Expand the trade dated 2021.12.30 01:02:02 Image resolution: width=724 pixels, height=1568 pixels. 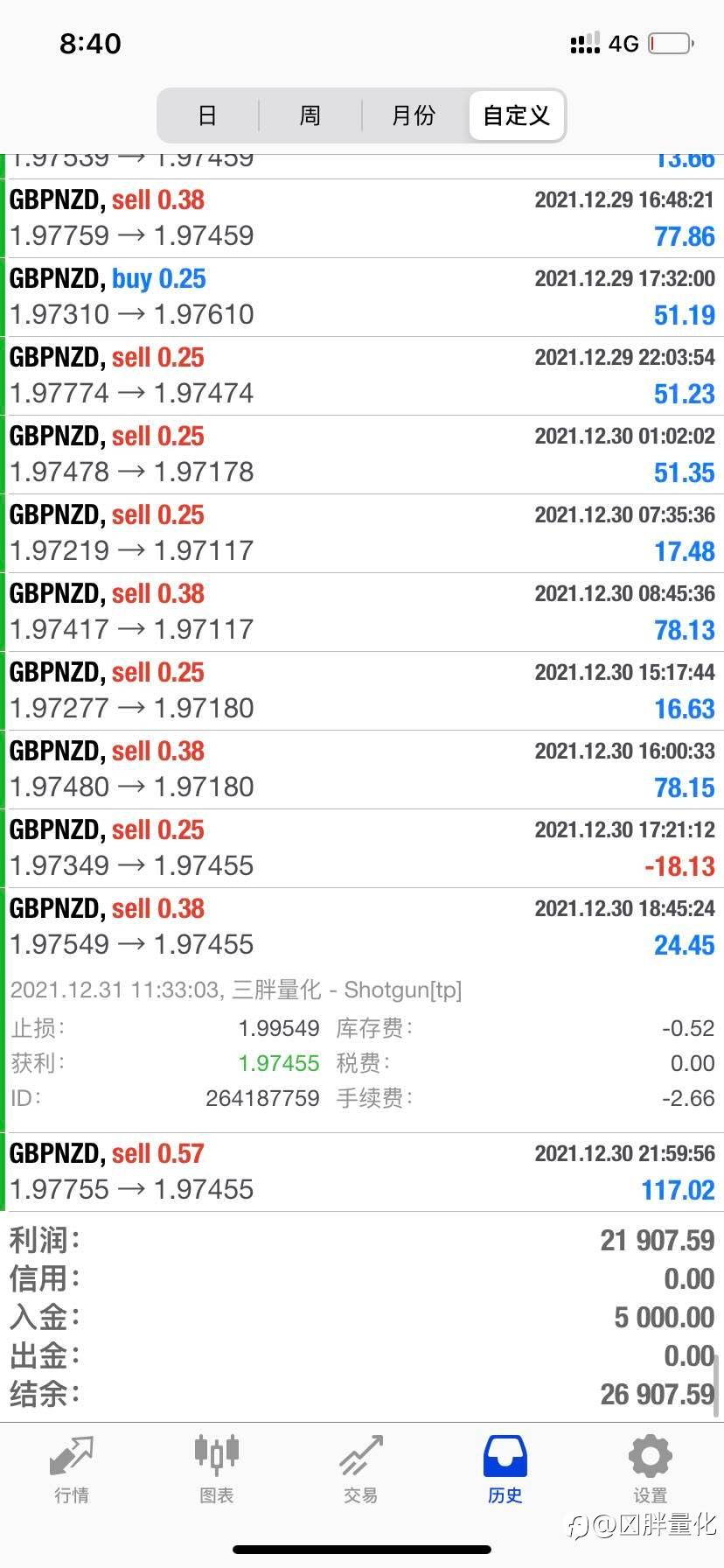click(362, 454)
